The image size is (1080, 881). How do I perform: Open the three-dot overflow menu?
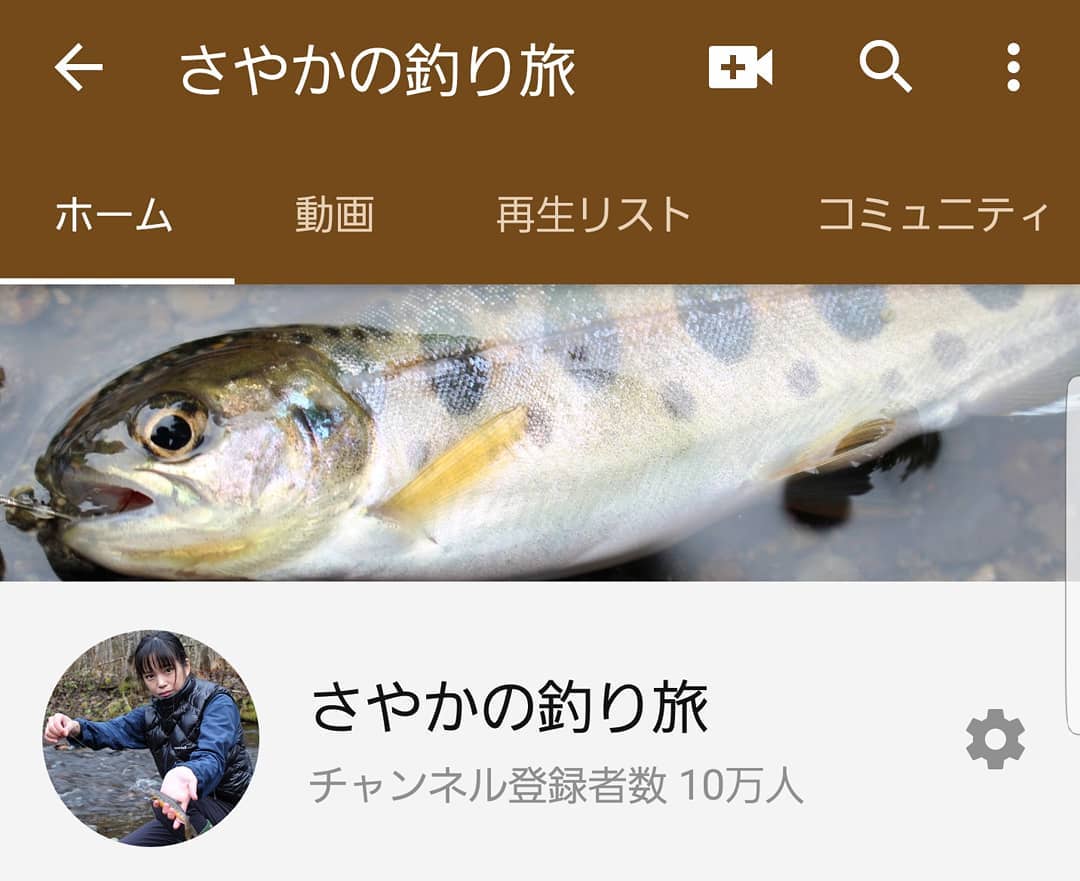click(x=1013, y=68)
